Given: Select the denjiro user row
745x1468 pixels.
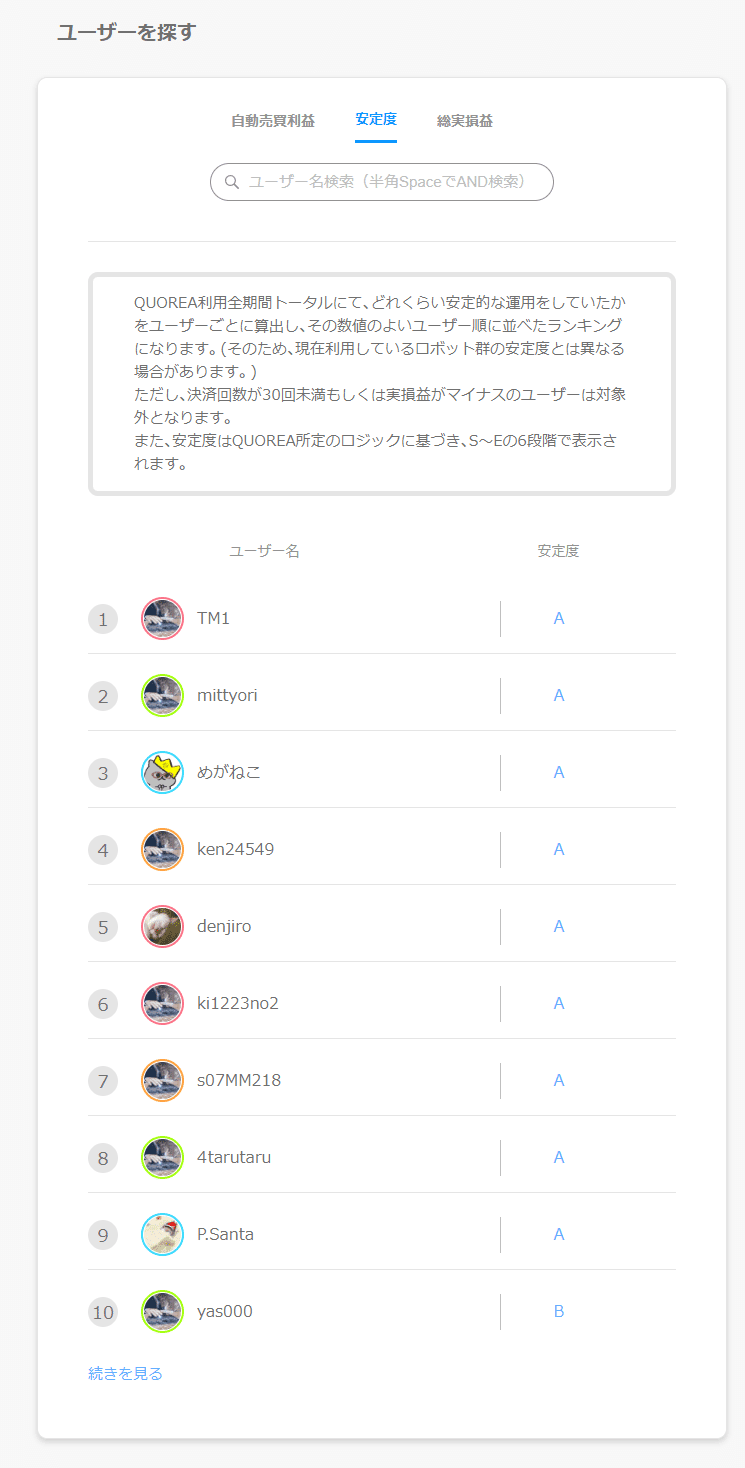Looking at the screenshot, I should pyautogui.click(x=382, y=926).
